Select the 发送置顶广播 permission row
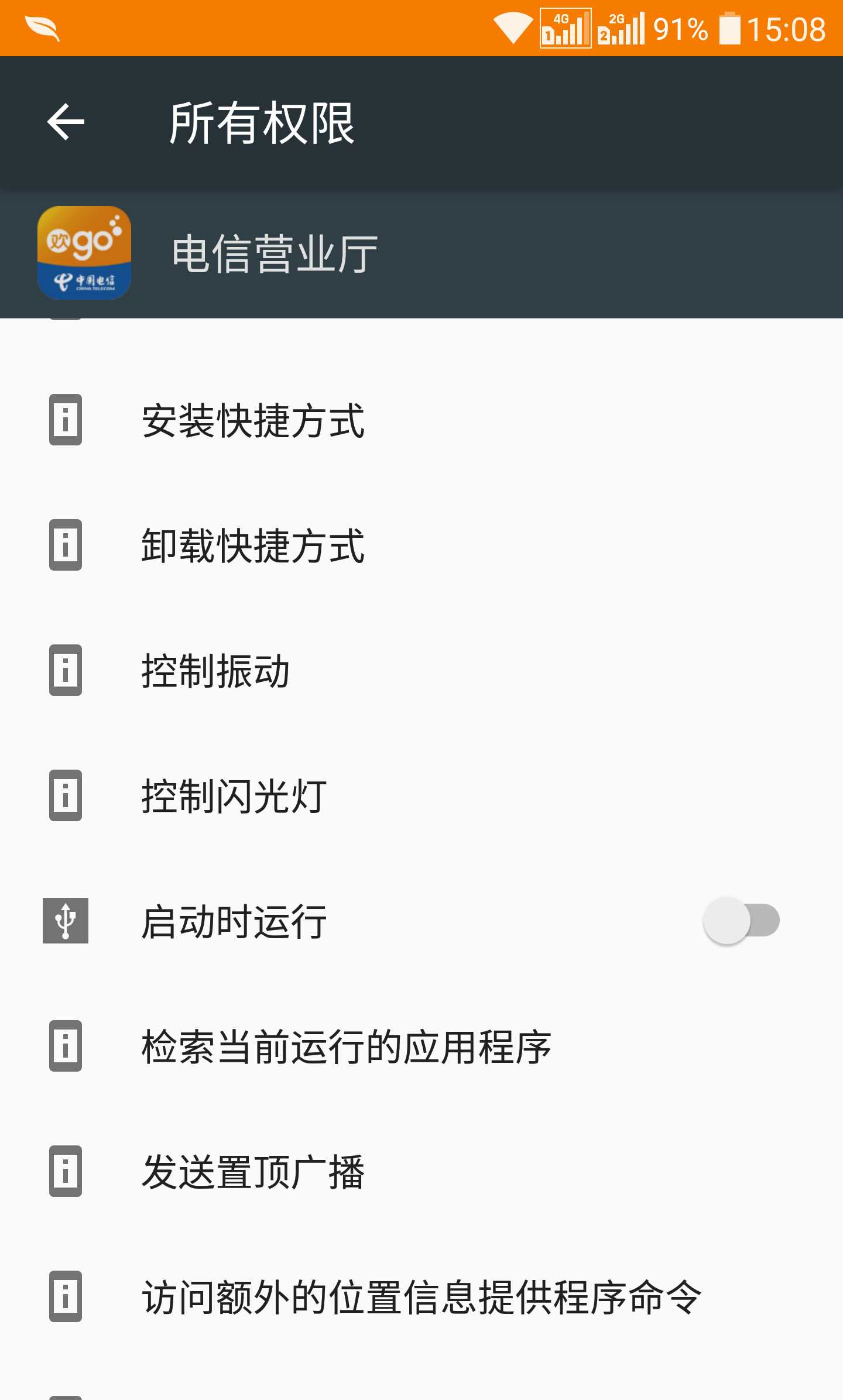This screenshot has height=1400, width=843. (x=421, y=1172)
